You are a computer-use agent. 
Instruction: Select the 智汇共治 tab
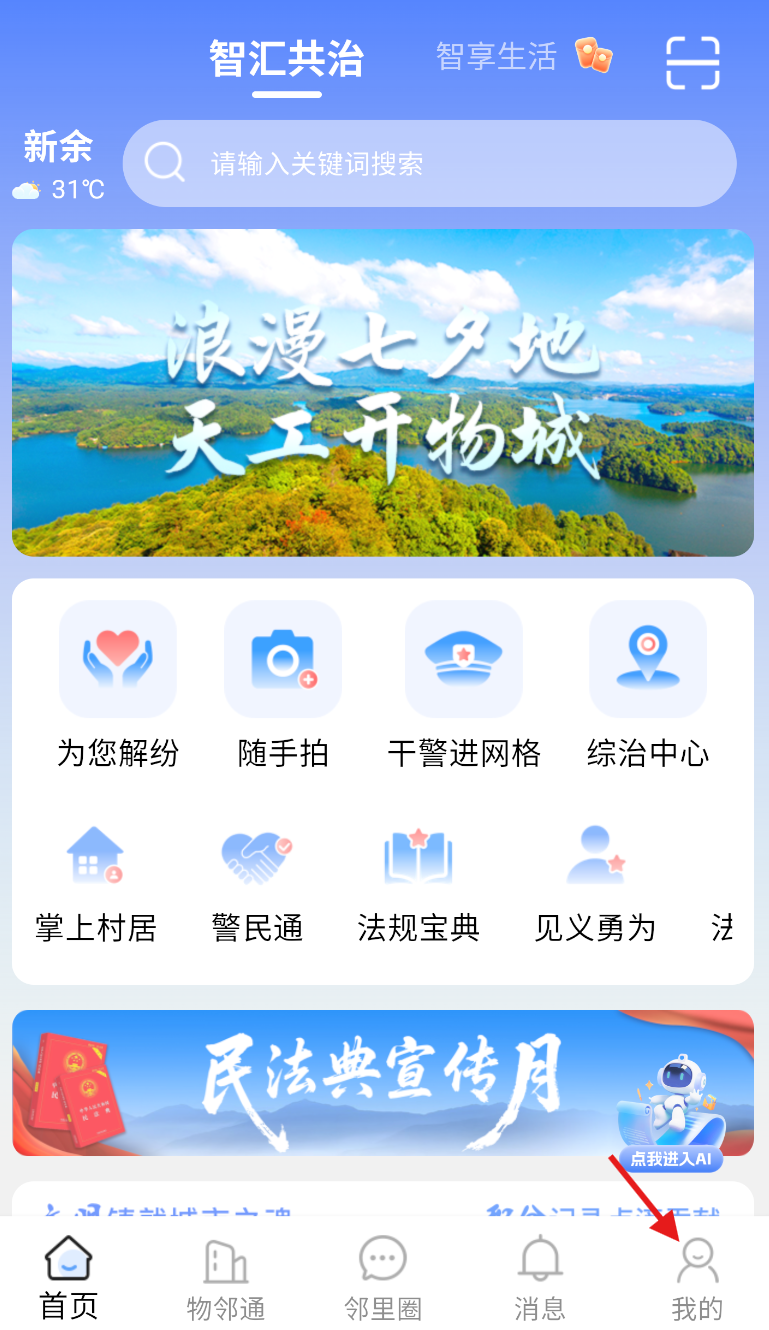point(285,60)
